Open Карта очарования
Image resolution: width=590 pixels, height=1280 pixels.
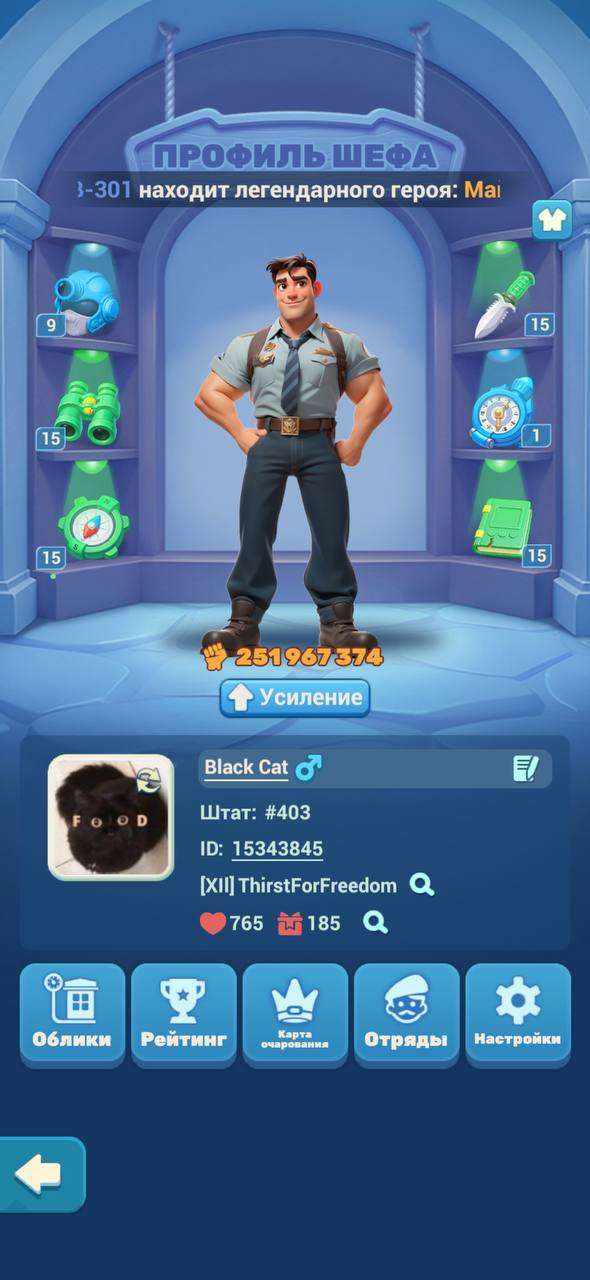tap(295, 1014)
